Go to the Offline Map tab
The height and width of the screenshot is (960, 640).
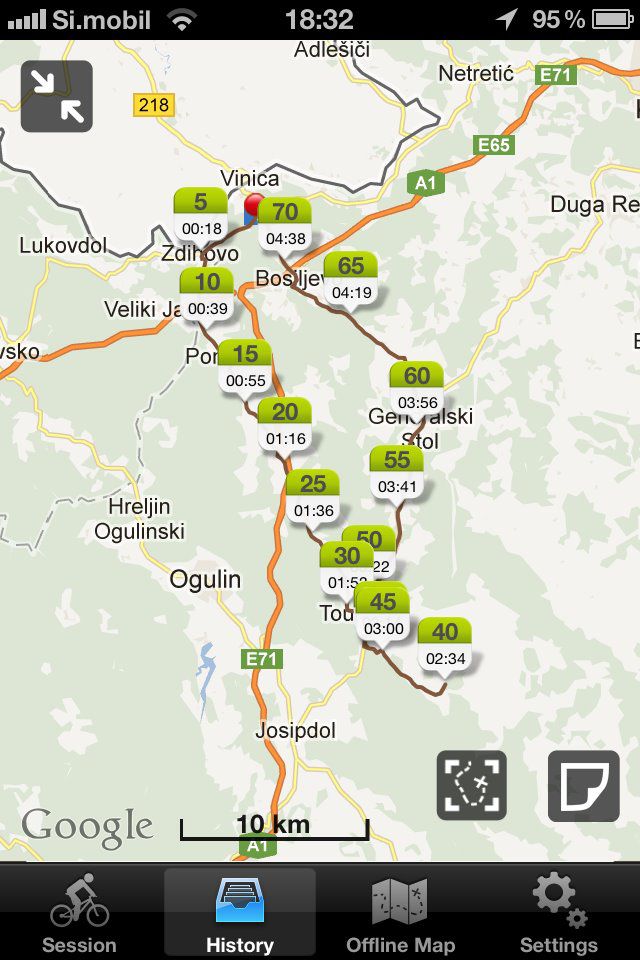point(400,913)
